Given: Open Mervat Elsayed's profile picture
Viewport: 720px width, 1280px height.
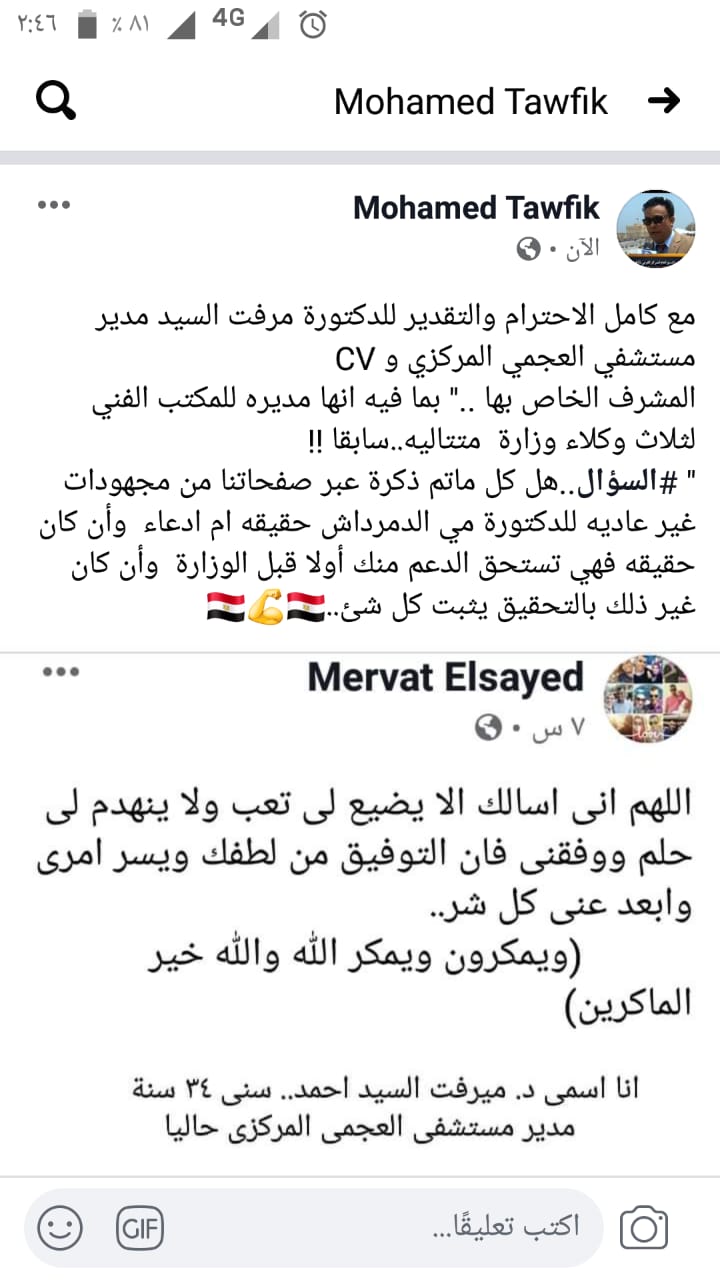Looking at the screenshot, I should 649,700.
